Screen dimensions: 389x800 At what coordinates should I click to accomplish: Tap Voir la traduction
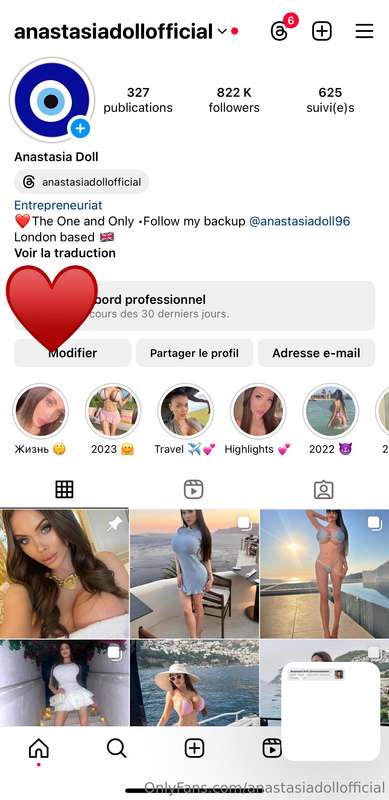tap(65, 253)
